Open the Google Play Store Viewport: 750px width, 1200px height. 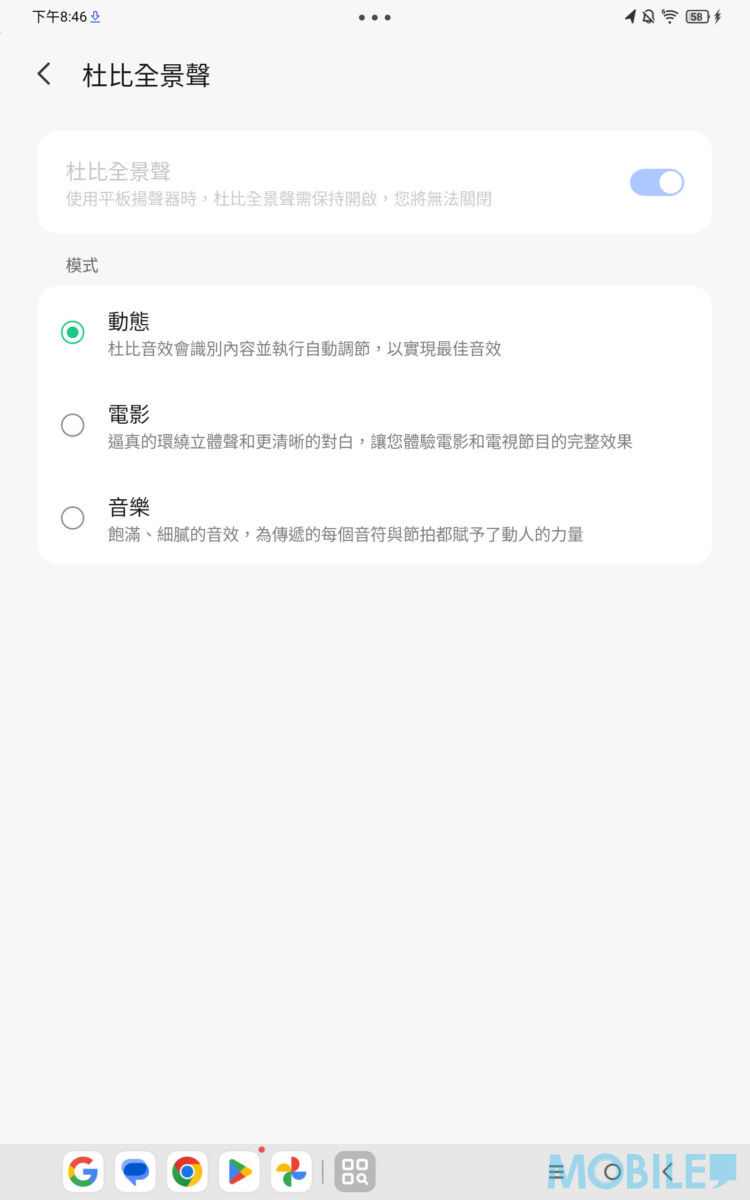238,1170
